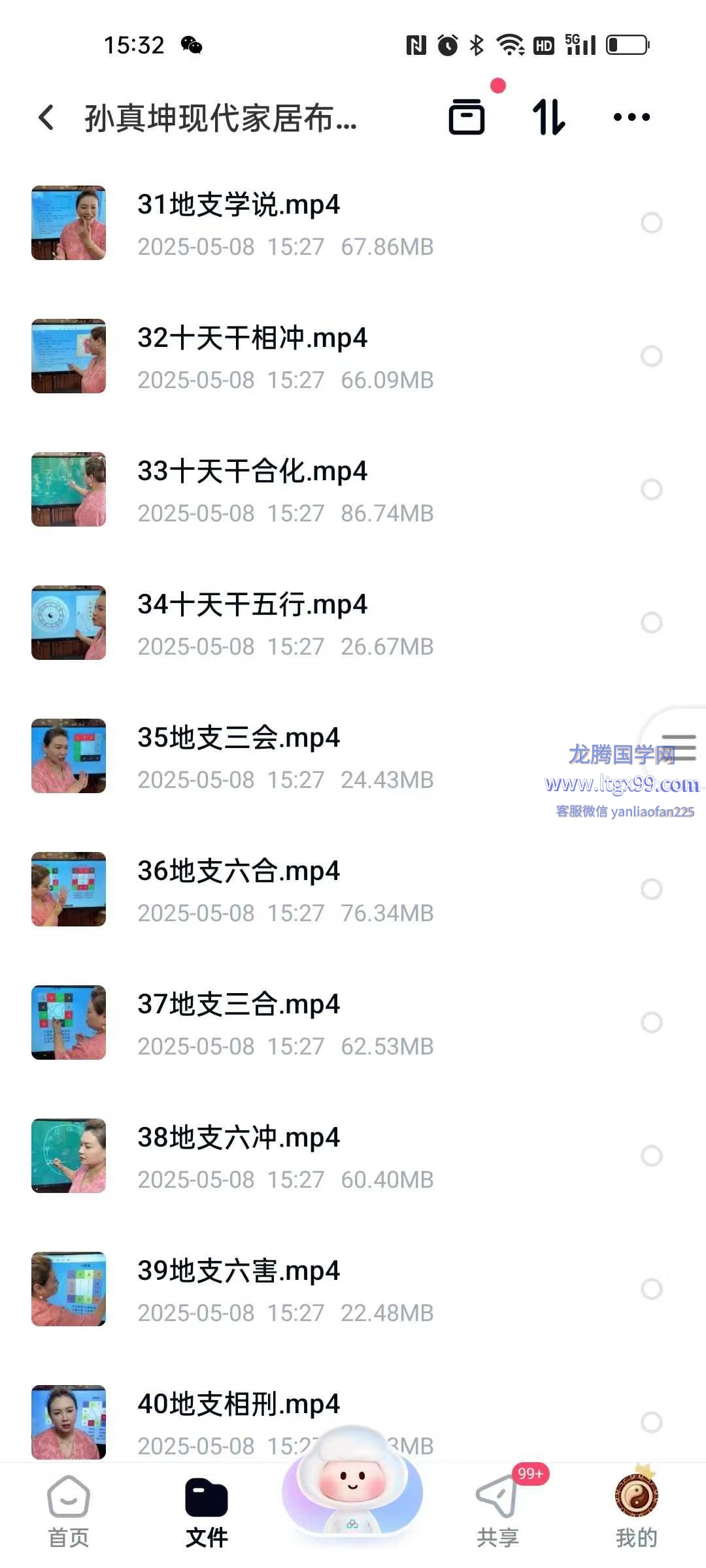Select the circle for 32十天干相冲.mp4
Screen dimensions: 706x1568
point(651,356)
